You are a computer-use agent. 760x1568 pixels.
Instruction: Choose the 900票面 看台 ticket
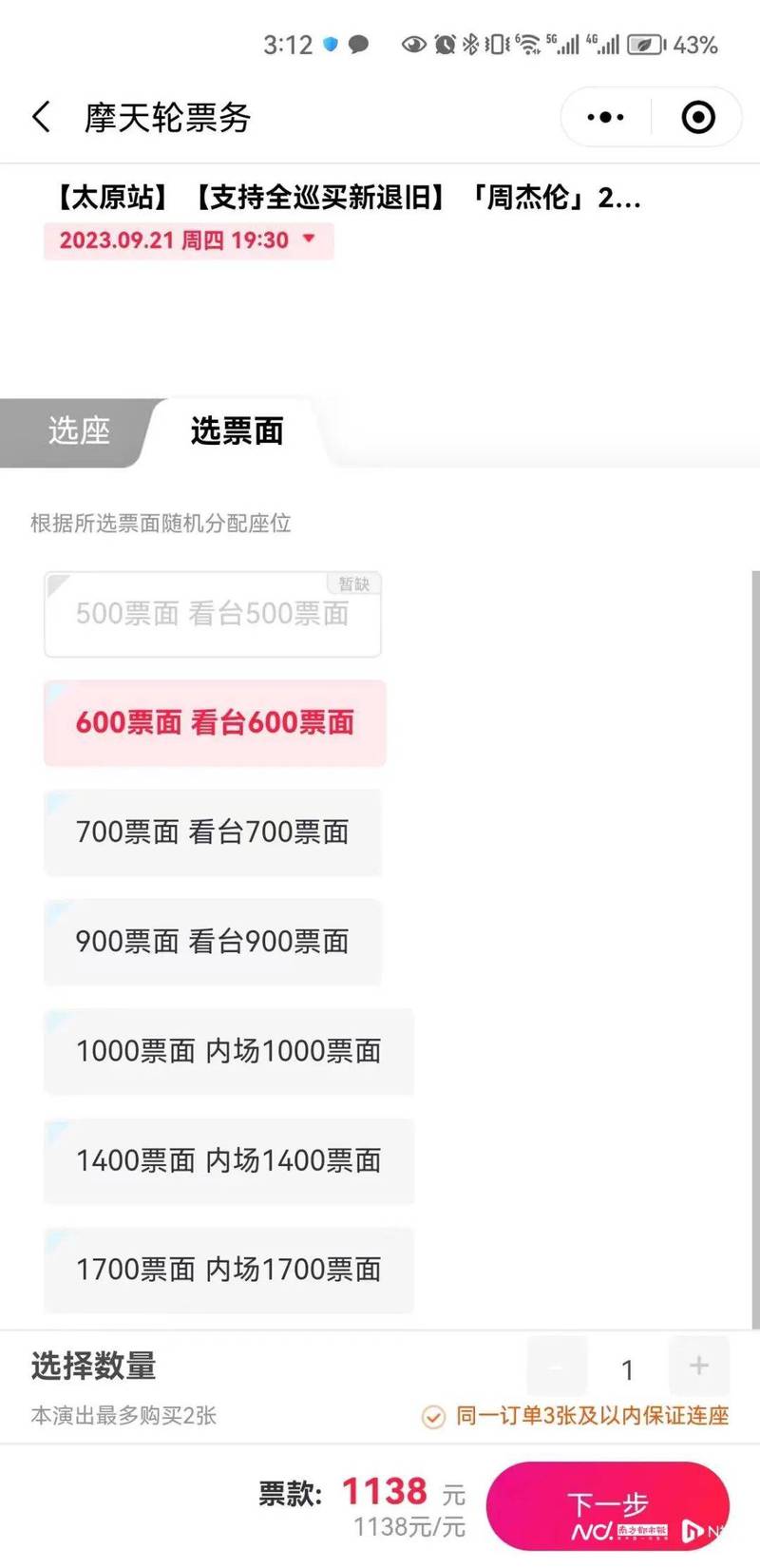click(213, 942)
